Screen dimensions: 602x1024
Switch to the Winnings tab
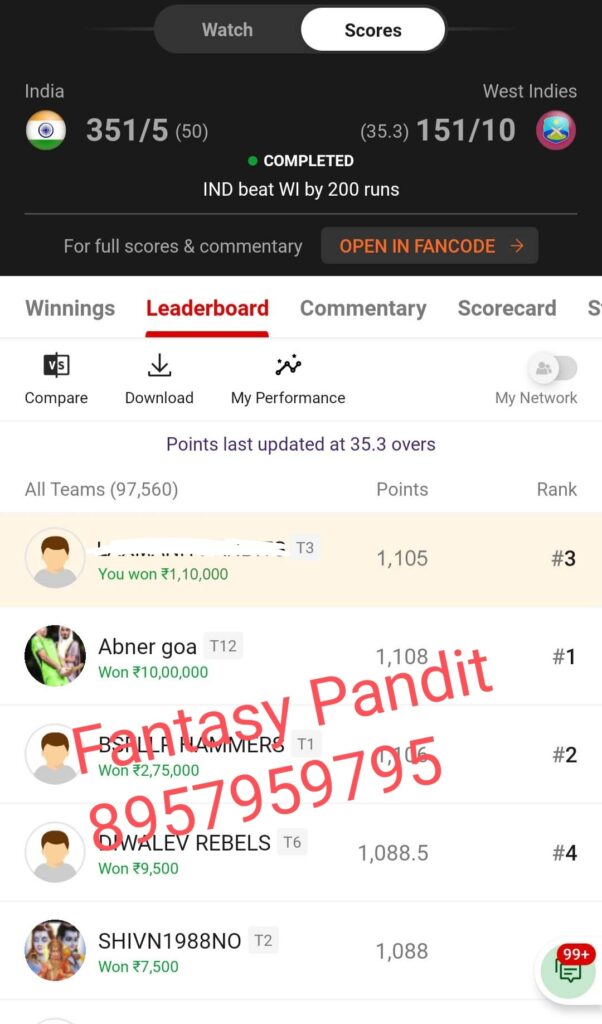pyautogui.click(x=70, y=308)
